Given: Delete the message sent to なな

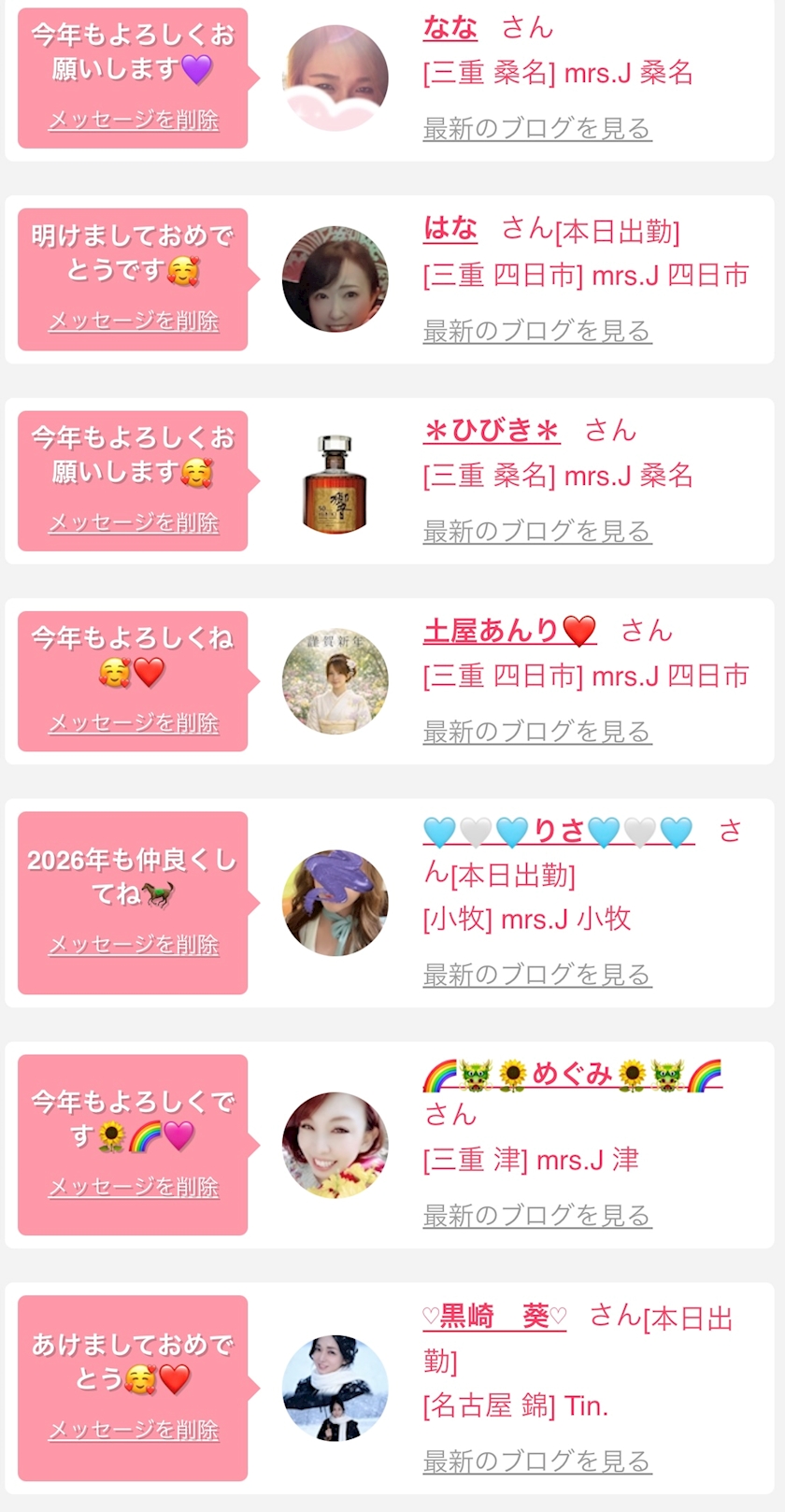Looking at the screenshot, I should [x=134, y=120].
